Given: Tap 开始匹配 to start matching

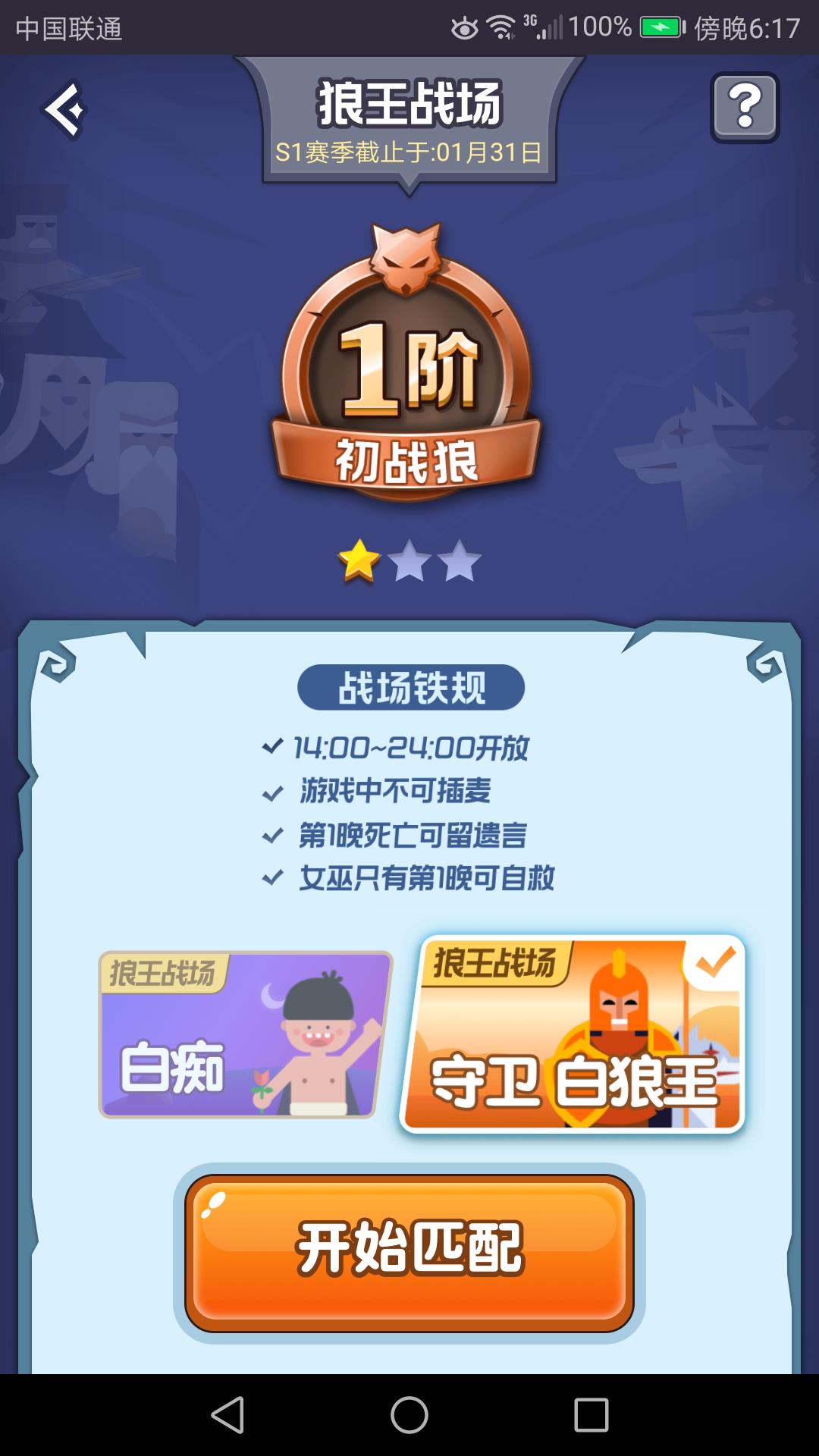Looking at the screenshot, I should pyautogui.click(x=409, y=1252).
